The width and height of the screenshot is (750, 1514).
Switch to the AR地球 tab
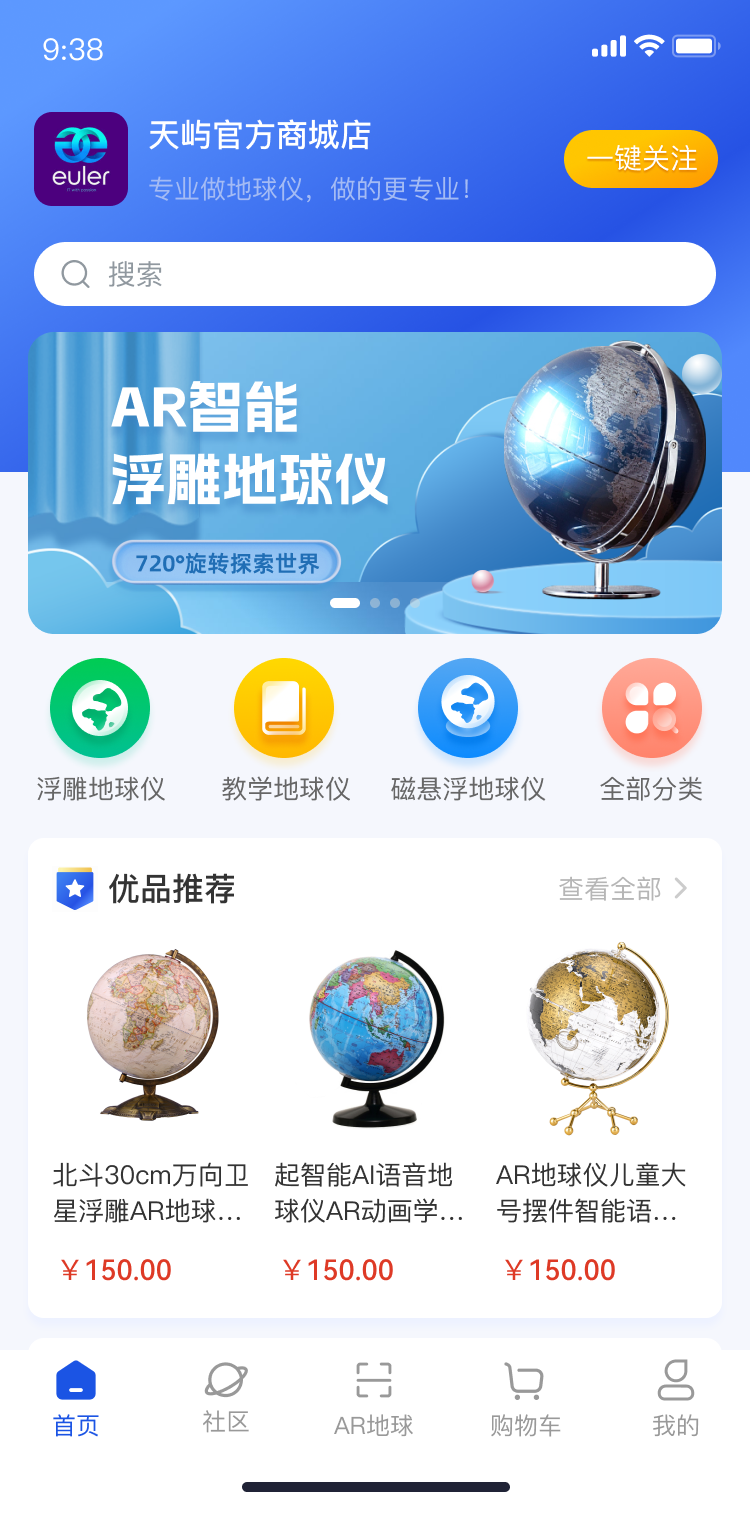[x=374, y=1399]
